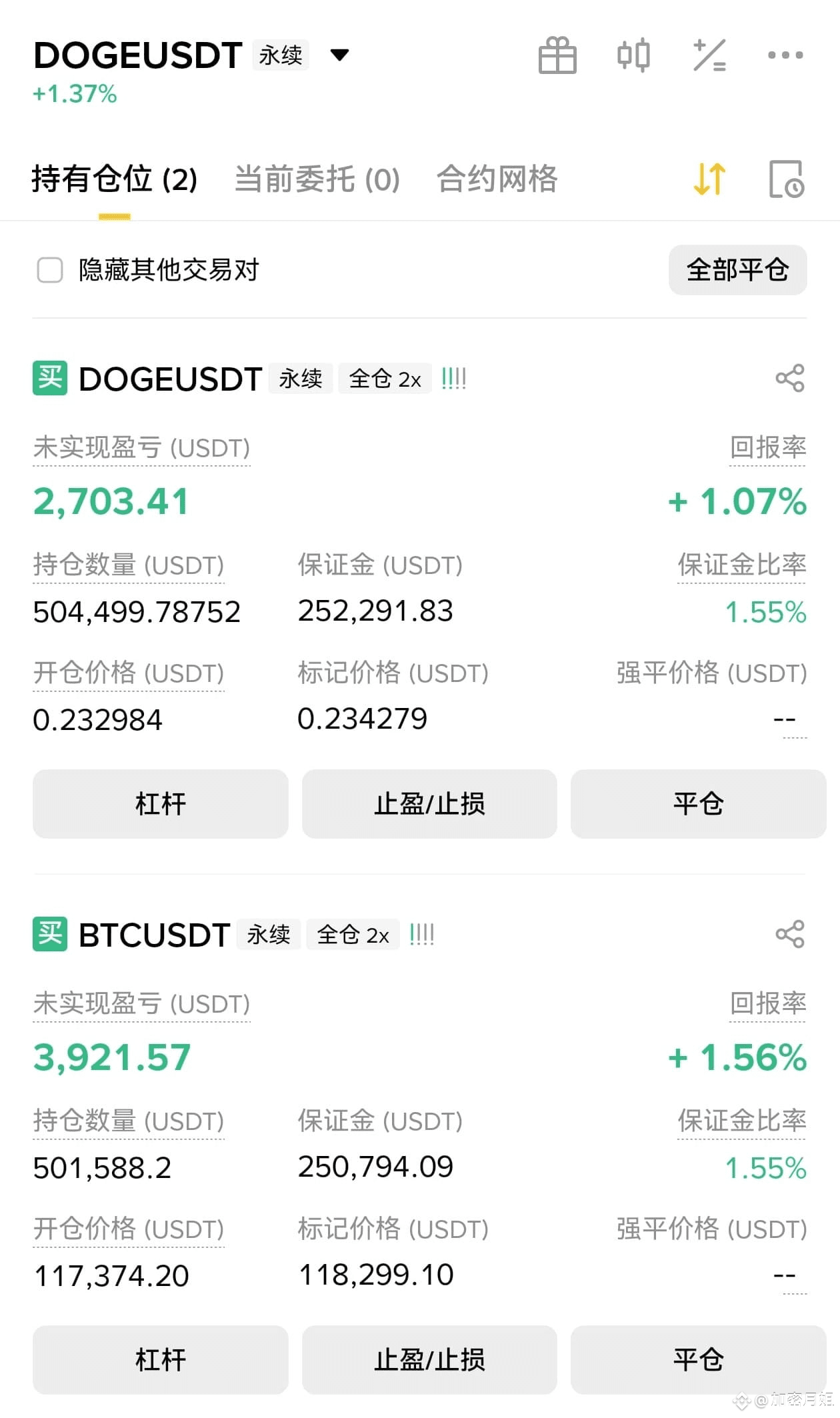Share the BTCUSDT position
Screen dimensions: 840x1418
790,934
